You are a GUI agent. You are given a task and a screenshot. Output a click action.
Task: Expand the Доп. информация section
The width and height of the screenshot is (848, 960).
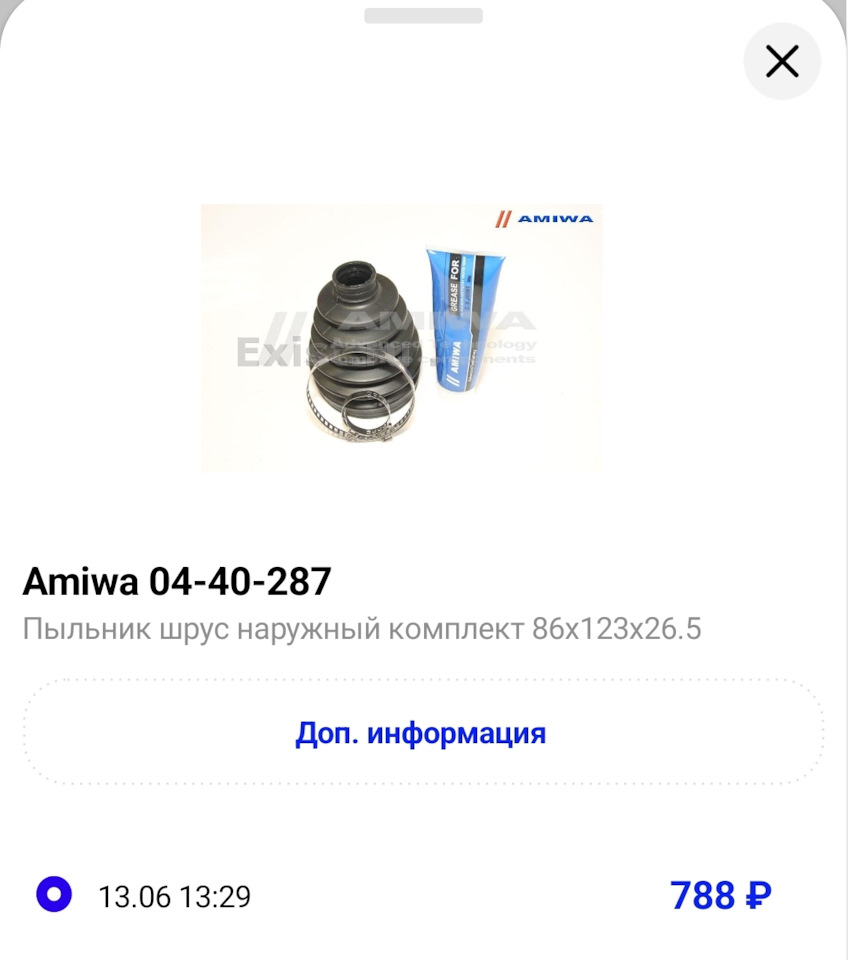point(421,733)
